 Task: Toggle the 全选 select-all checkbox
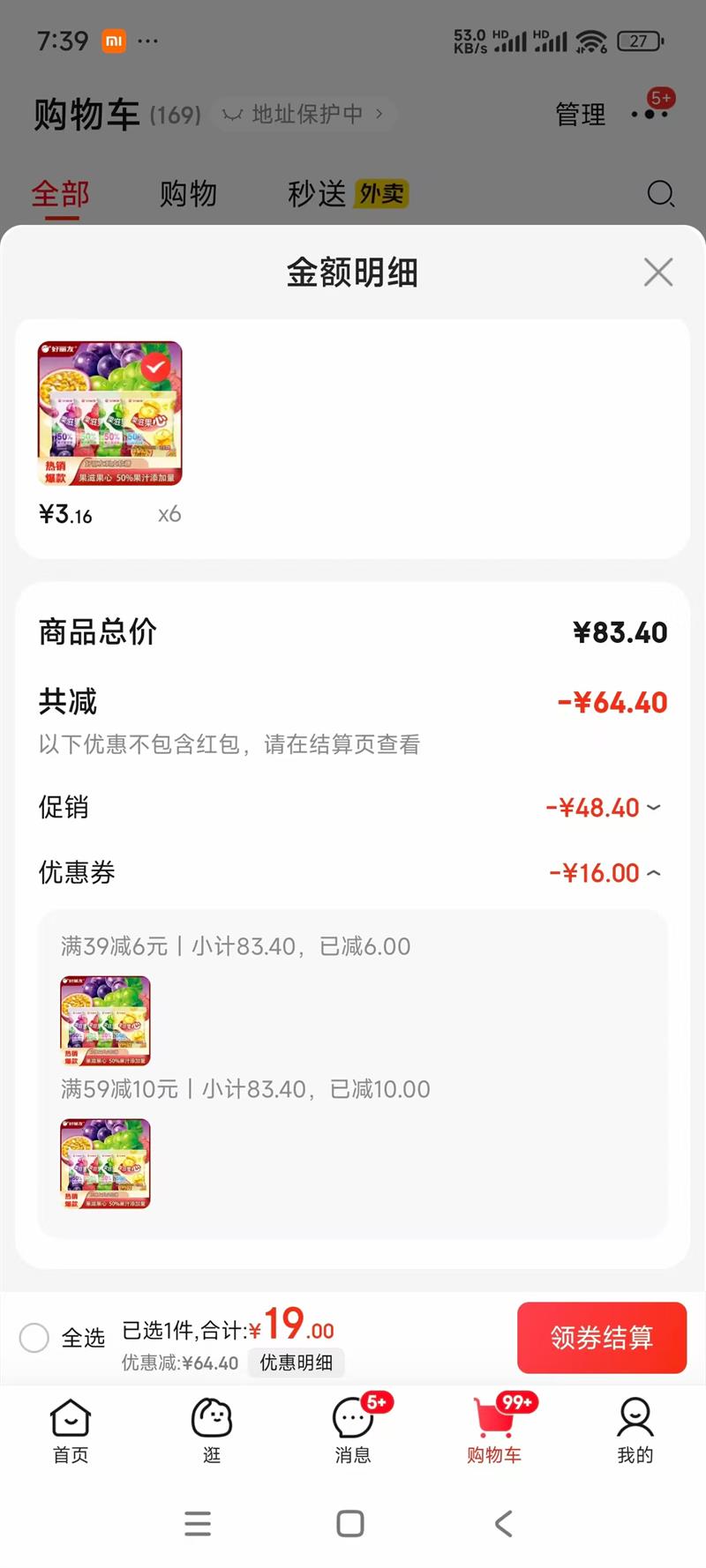pyautogui.click(x=34, y=1337)
